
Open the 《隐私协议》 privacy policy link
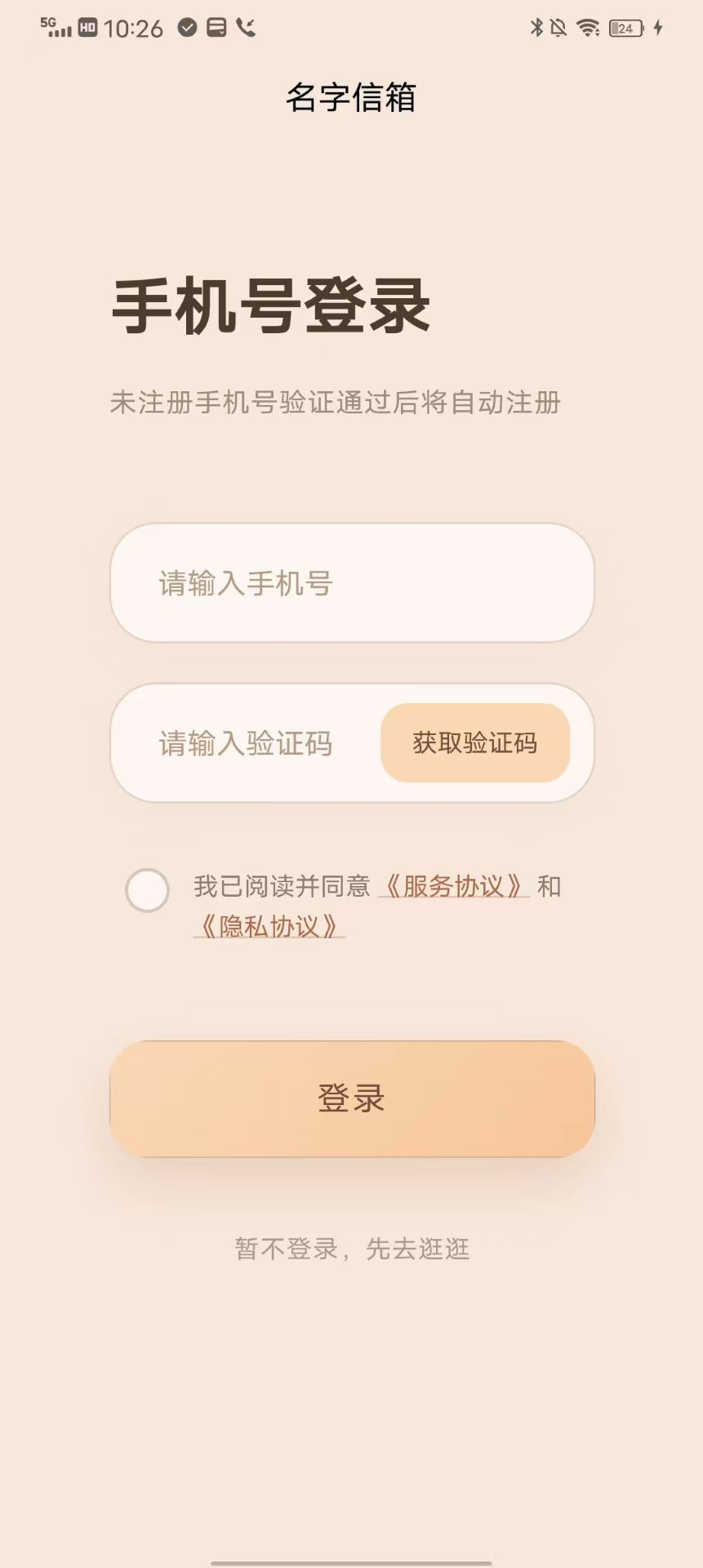269,929
